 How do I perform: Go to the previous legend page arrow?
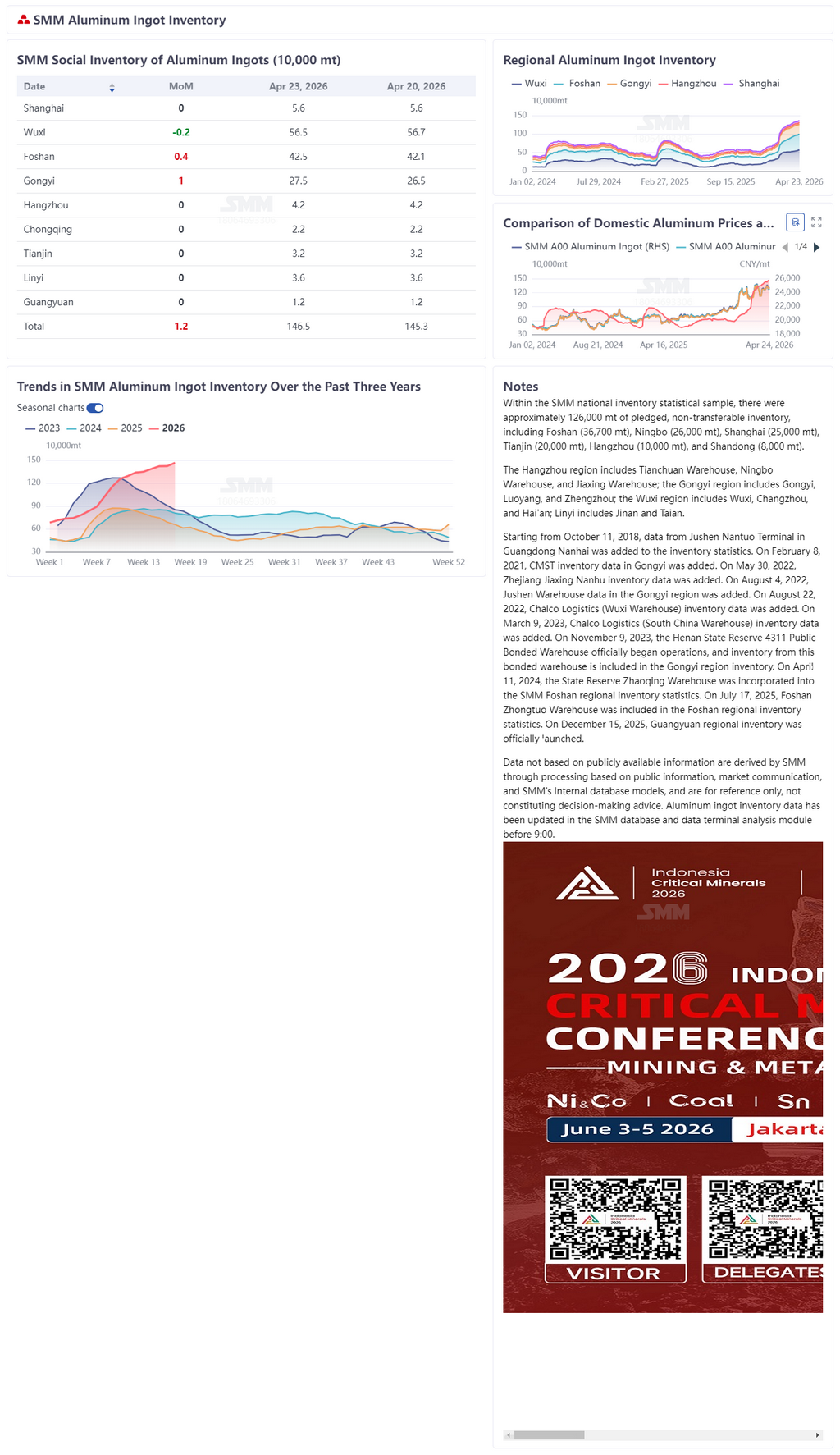point(785,247)
